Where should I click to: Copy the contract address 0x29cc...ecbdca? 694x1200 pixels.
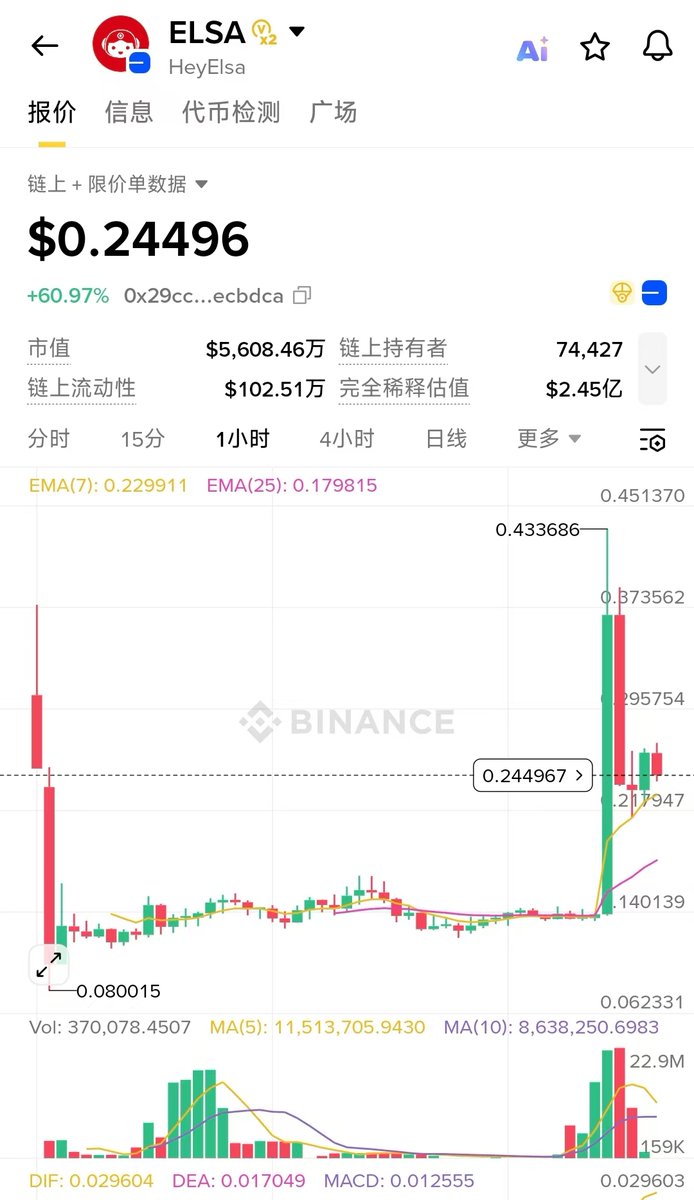(x=302, y=296)
